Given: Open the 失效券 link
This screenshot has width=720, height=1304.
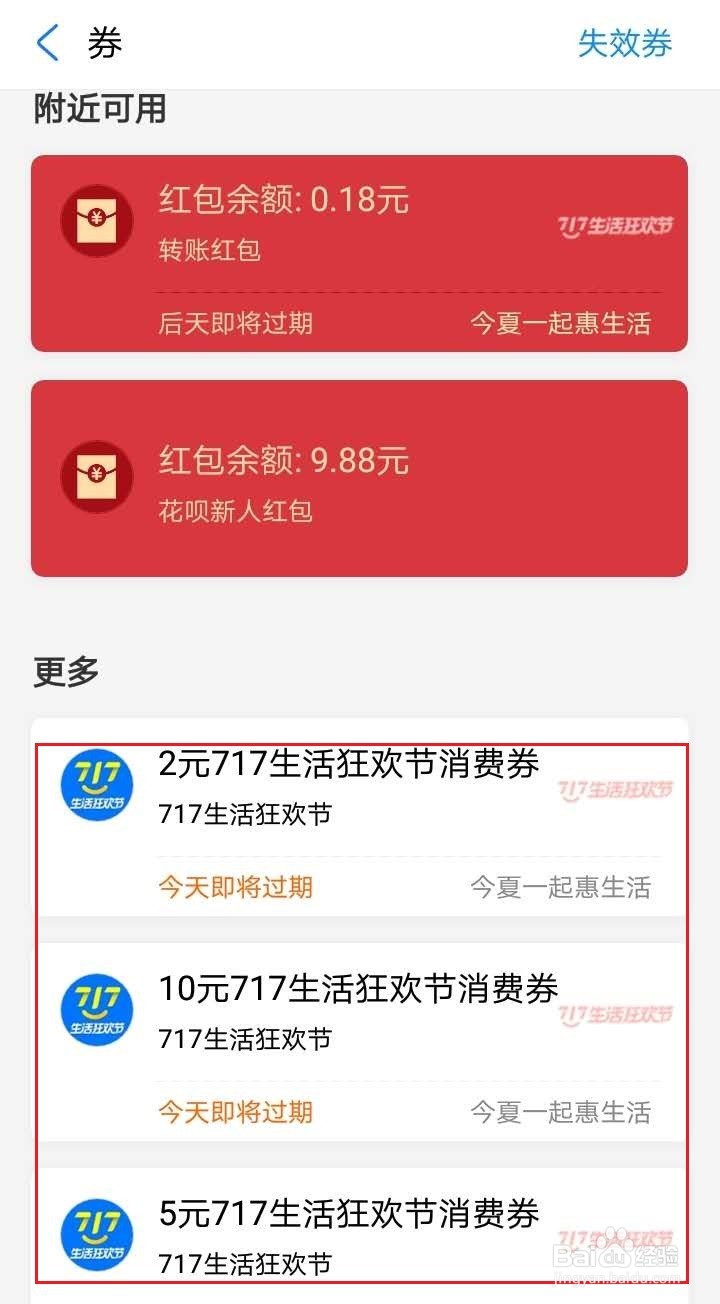Looking at the screenshot, I should (x=625, y=44).
